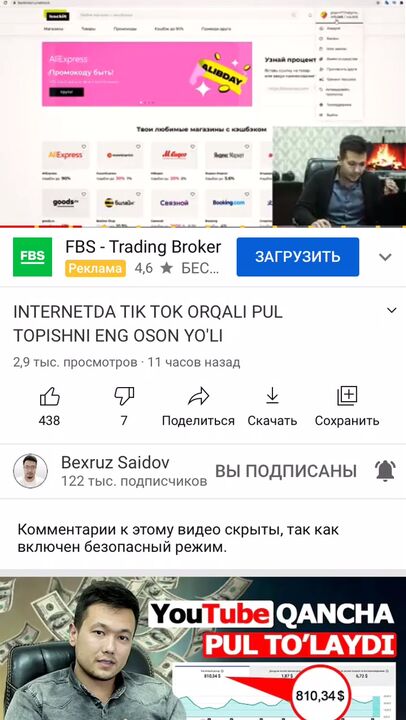This screenshot has height=720, width=406.
Task: Expand the FBS Trading Broker ad chevron
Action: coord(385,257)
